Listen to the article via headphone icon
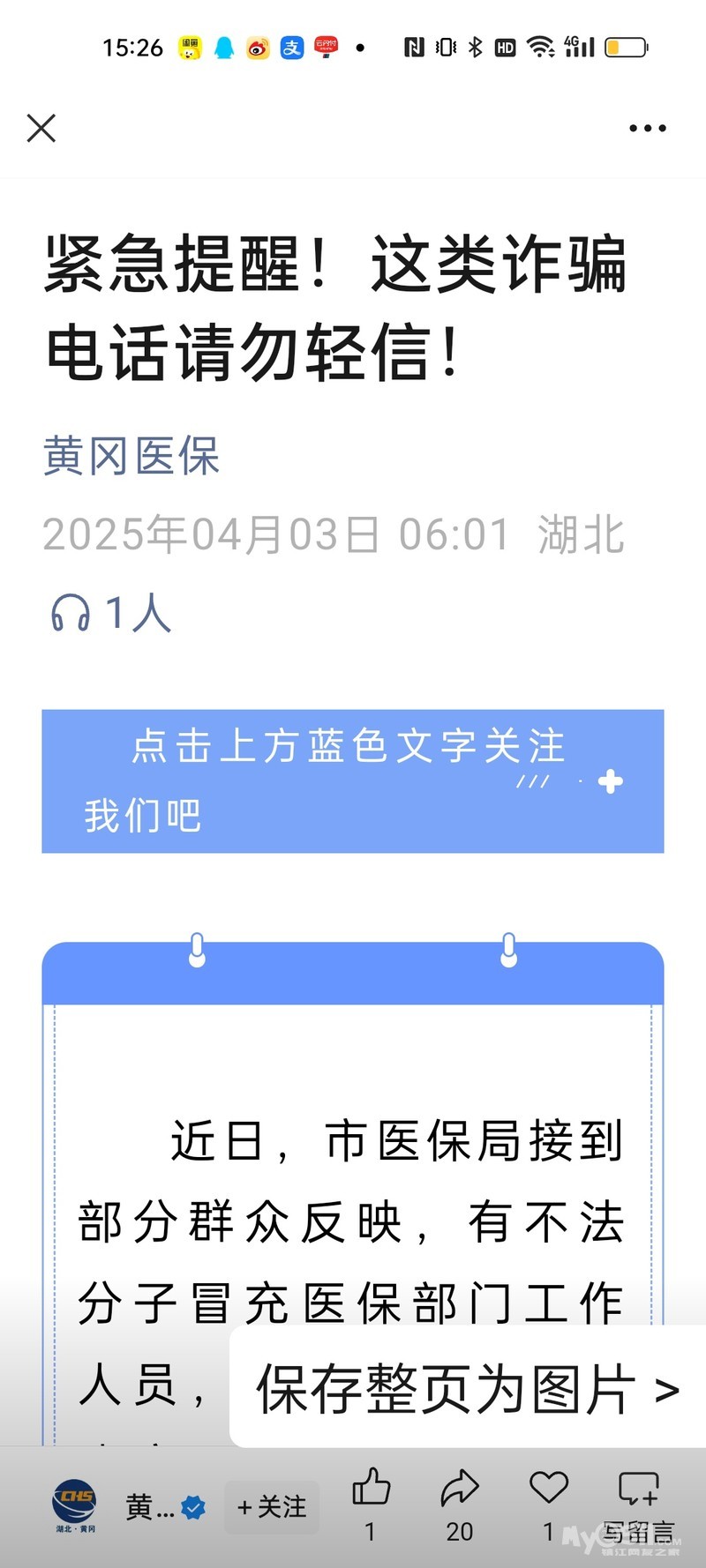Image resolution: width=706 pixels, height=1568 pixels. coord(71,613)
